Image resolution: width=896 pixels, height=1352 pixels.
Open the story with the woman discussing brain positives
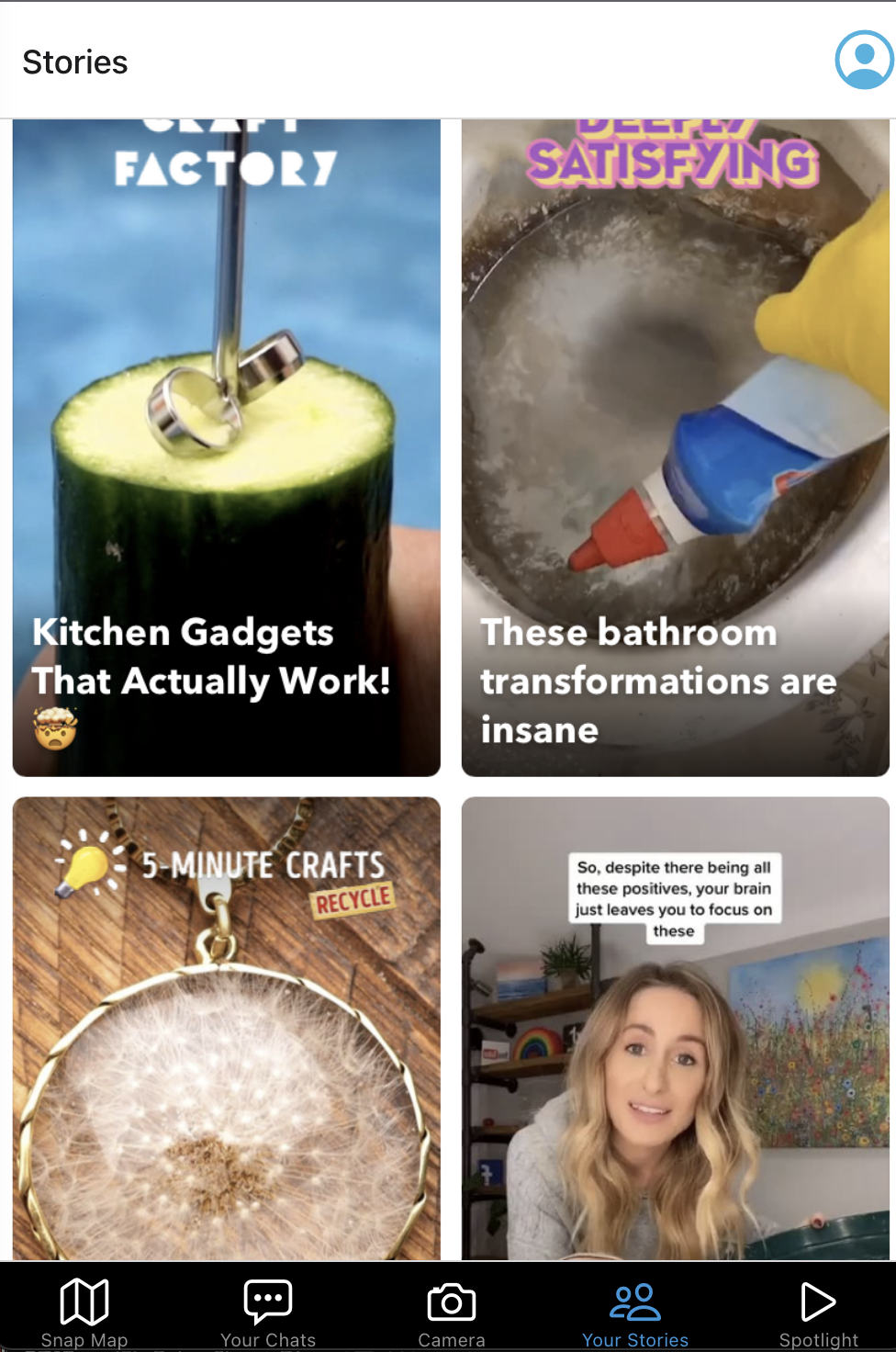pyautogui.click(x=675, y=1029)
